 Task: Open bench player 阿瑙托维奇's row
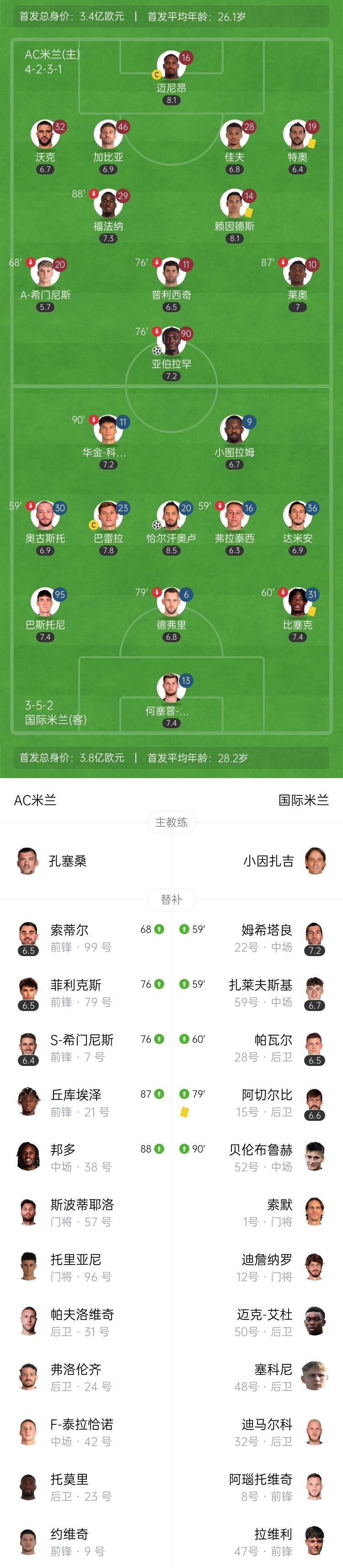coord(262,1487)
